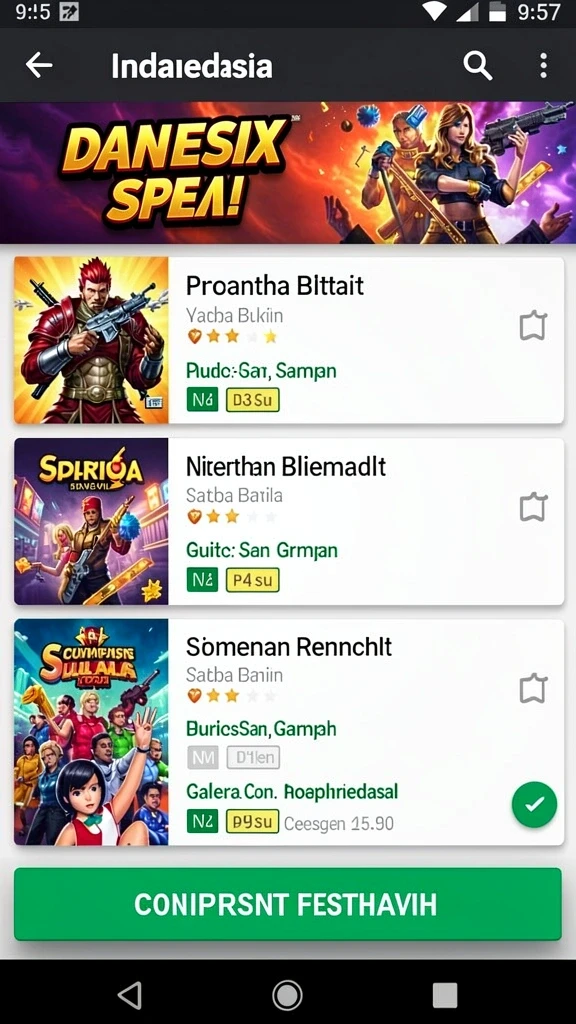Tap the green checkmark on Somenan Rennchlt
The width and height of the screenshot is (576, 1024).
534,805
